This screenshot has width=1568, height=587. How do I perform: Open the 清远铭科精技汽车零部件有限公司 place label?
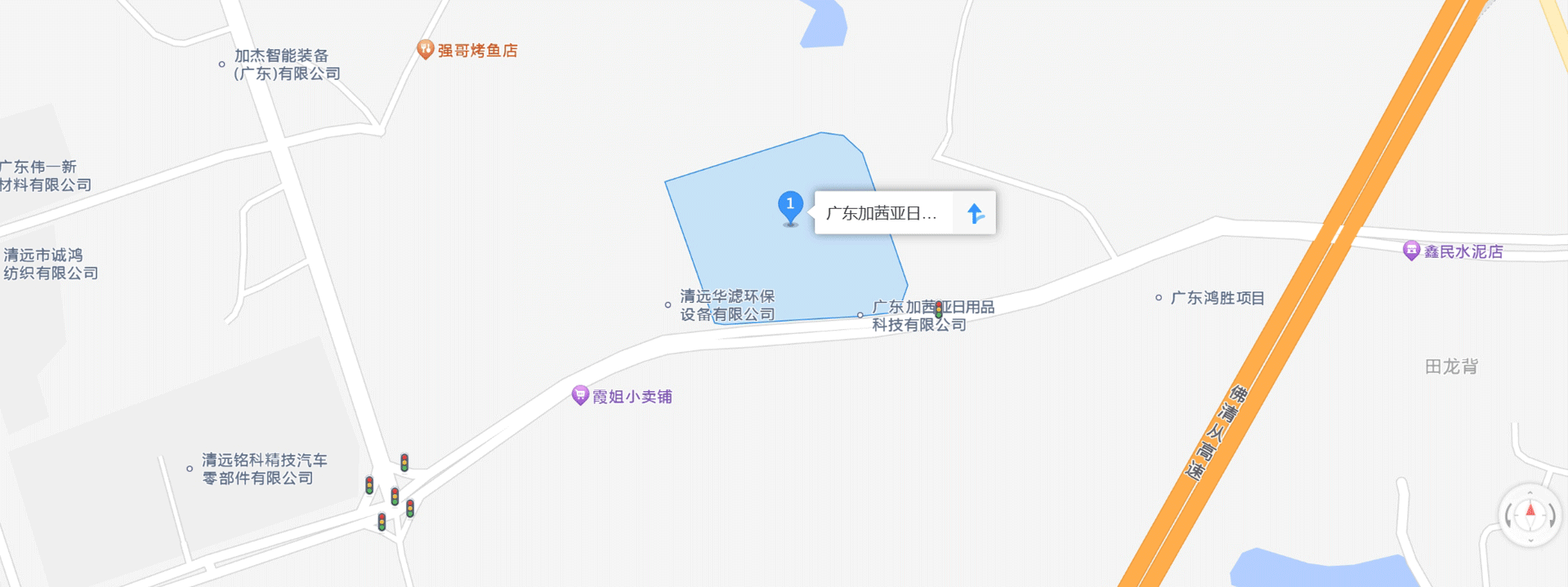(263, 469)
